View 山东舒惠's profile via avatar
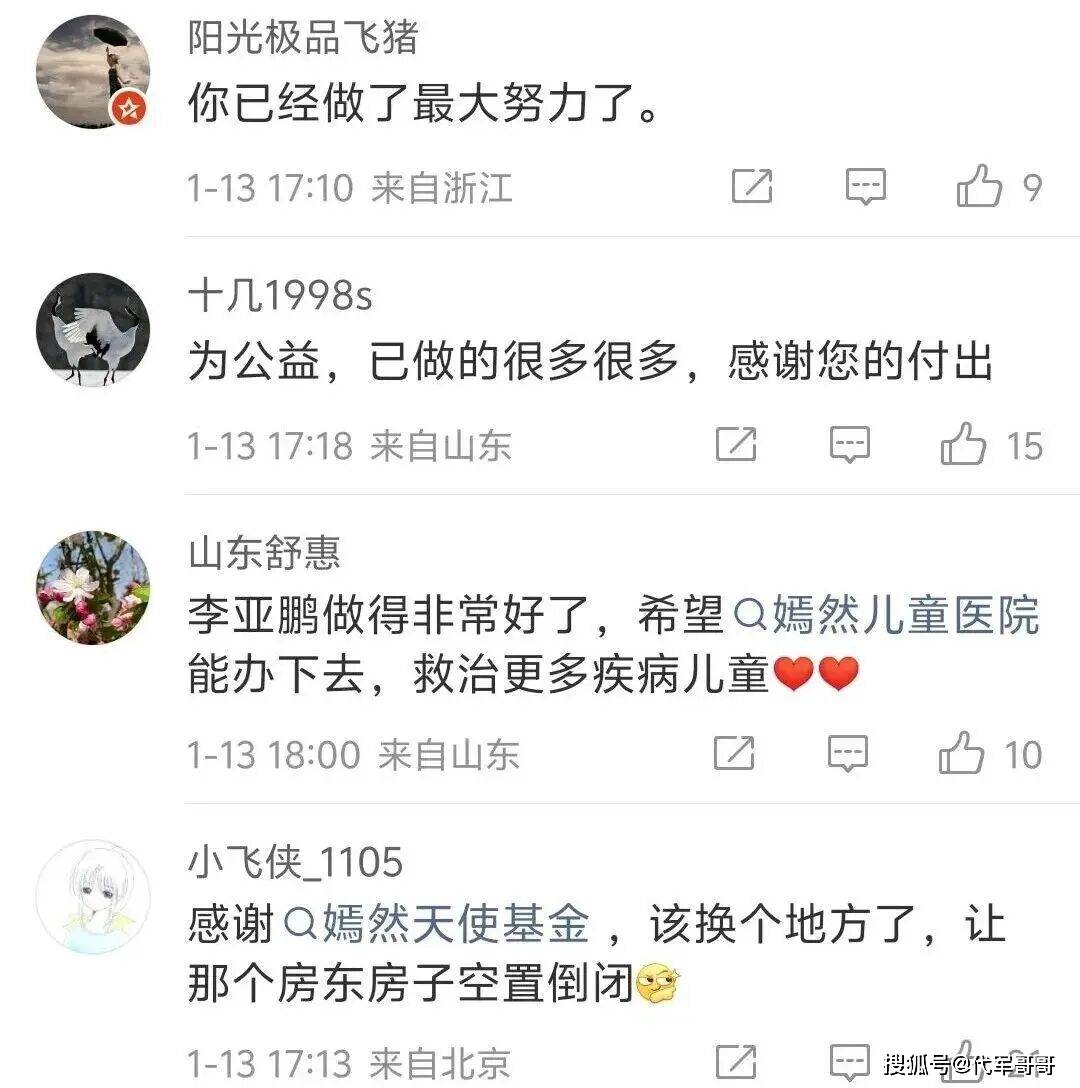The height and width of the screenshot is (1088, 1080). [x=93, y=588]
